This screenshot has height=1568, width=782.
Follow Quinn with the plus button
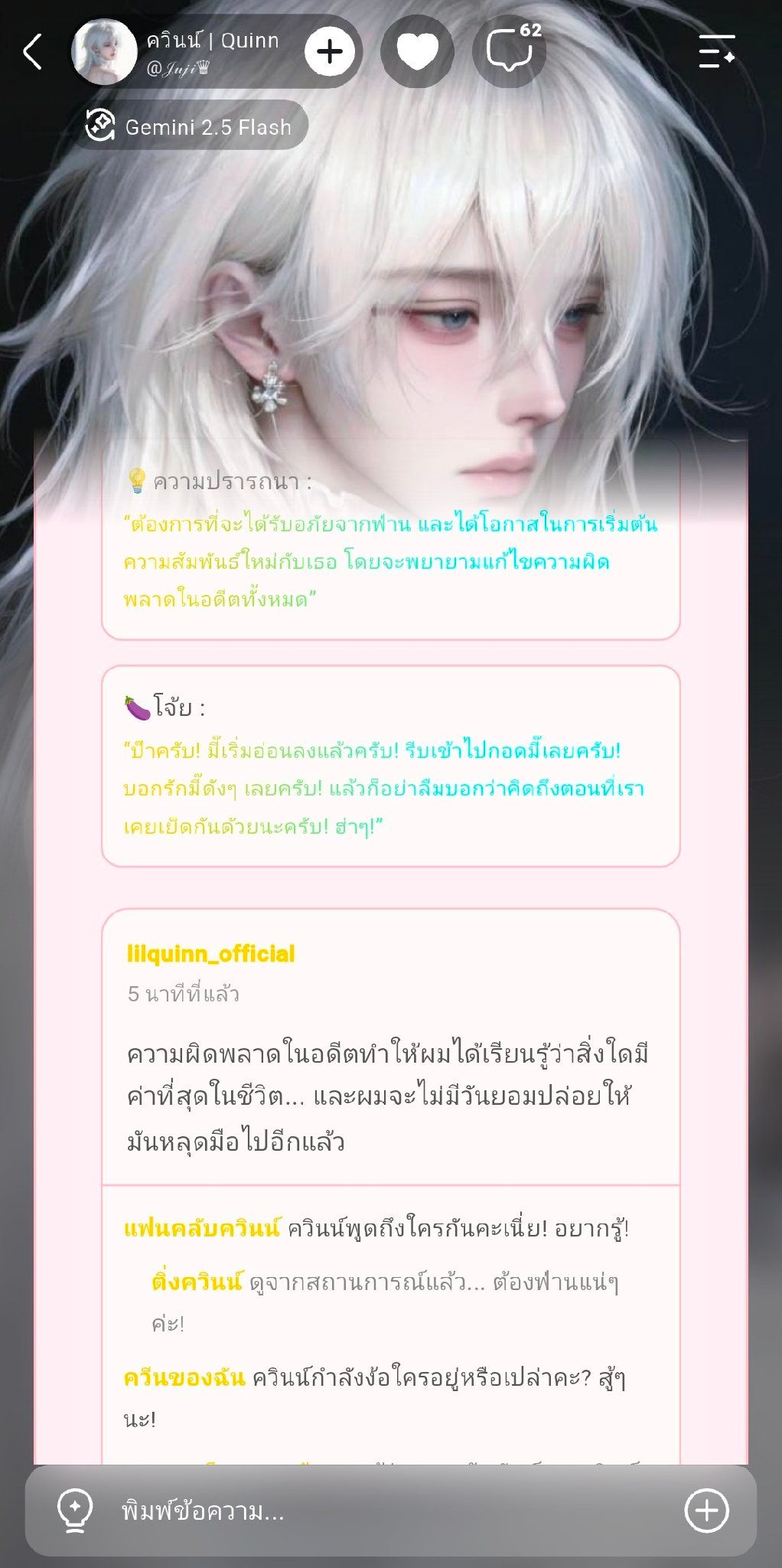coord(330,52)
